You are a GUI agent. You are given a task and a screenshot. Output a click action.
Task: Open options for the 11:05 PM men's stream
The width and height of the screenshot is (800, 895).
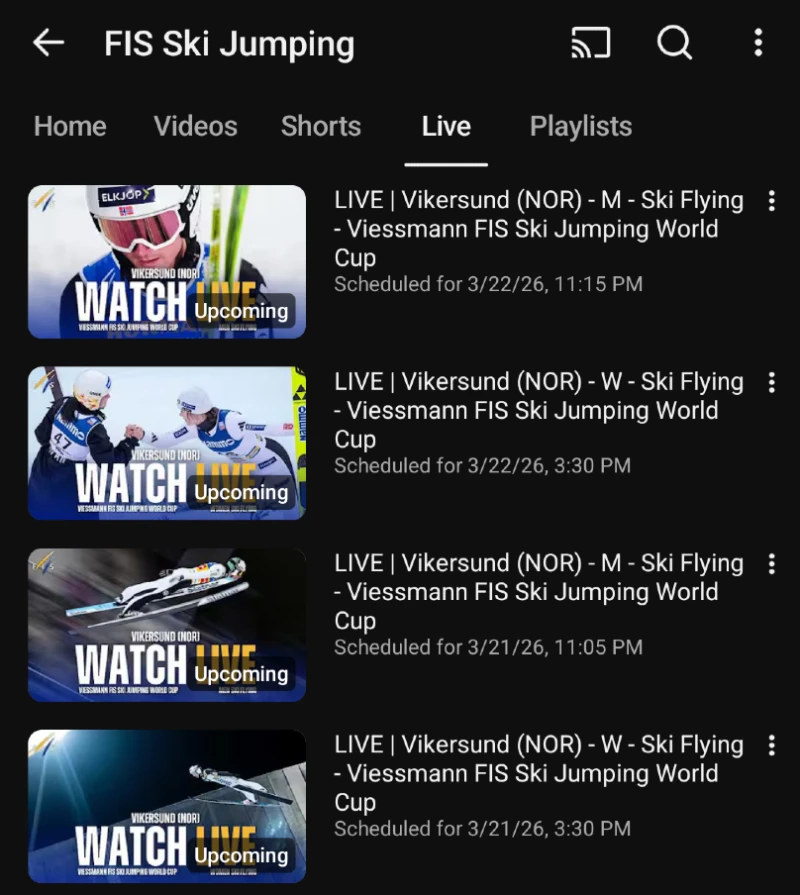point(773,564)
